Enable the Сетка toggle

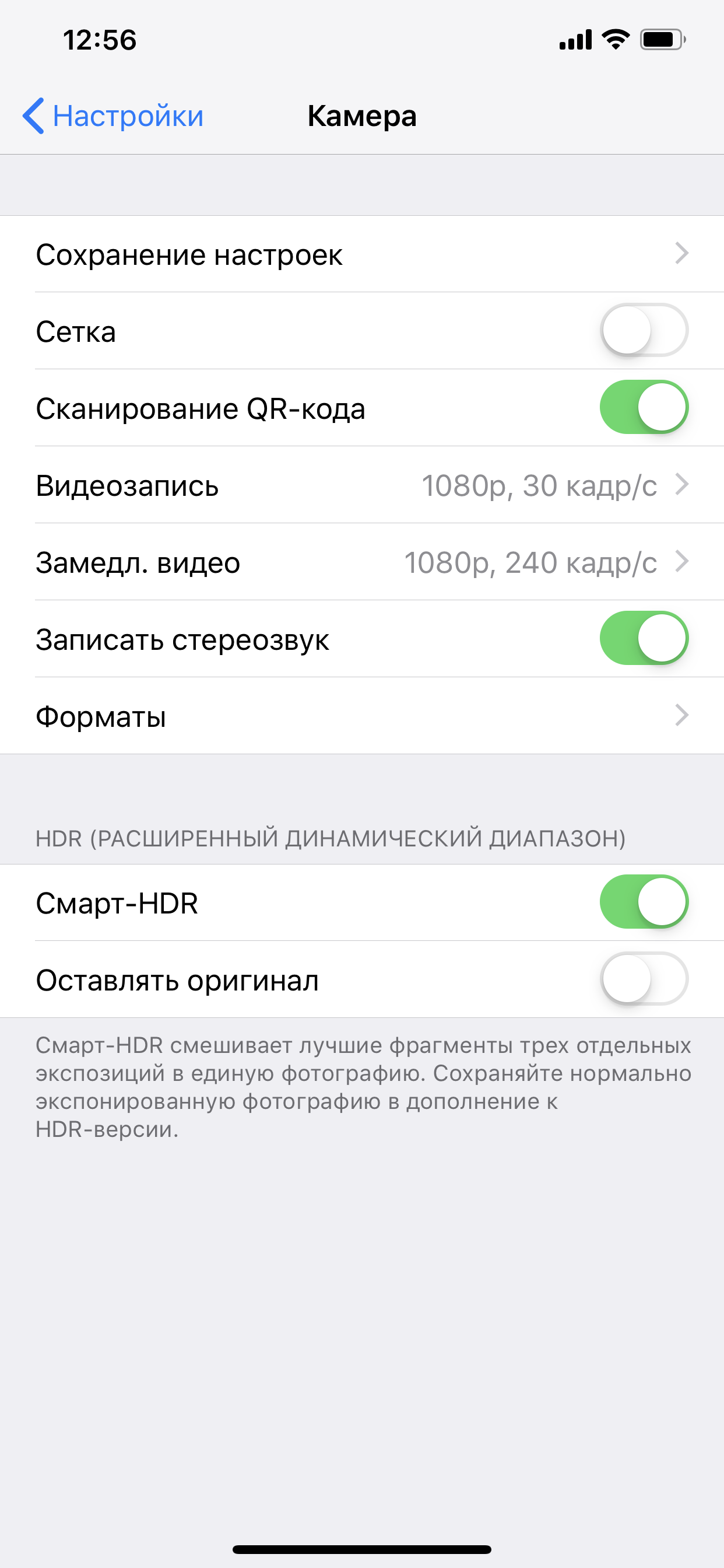pyautogui.click(x=644, y=331)
